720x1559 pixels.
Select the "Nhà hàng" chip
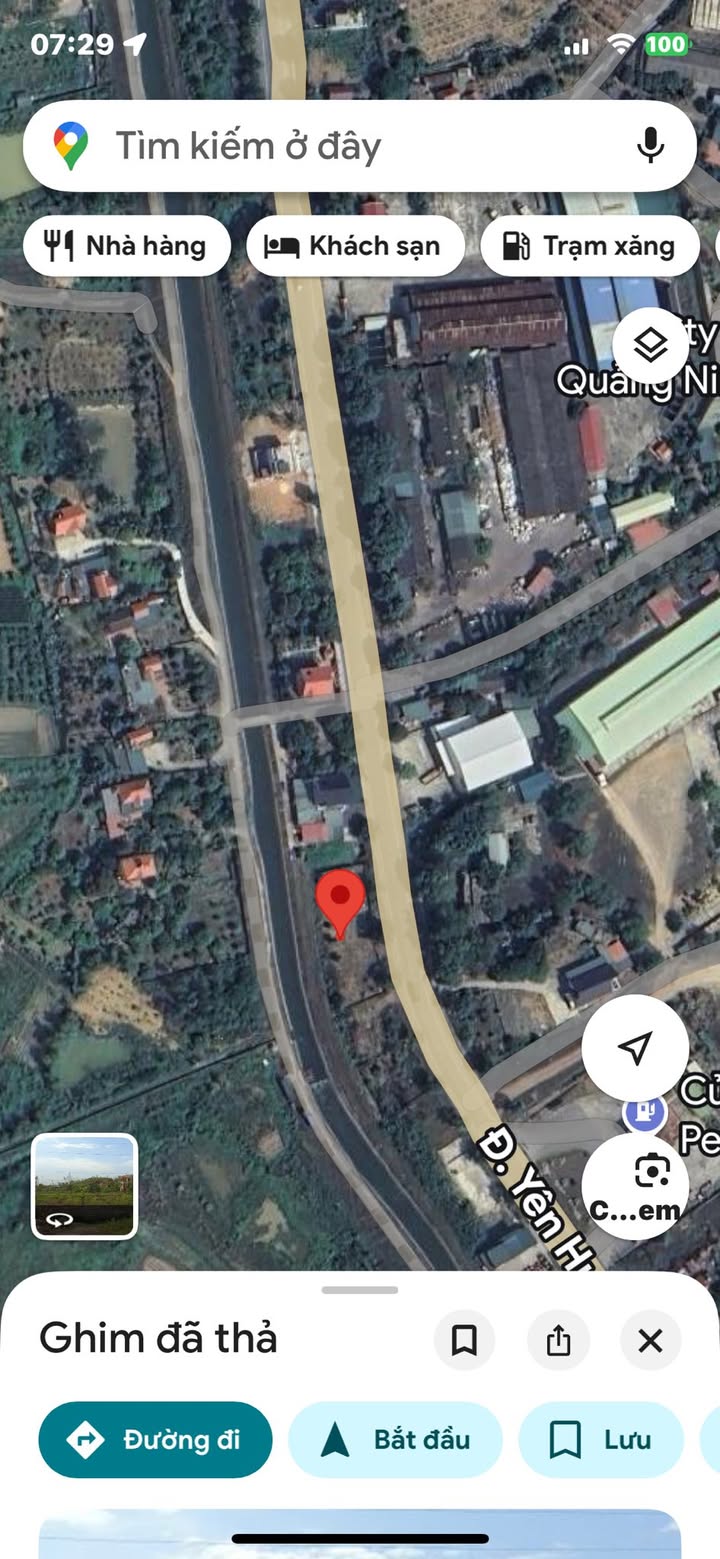pos(127,246)
